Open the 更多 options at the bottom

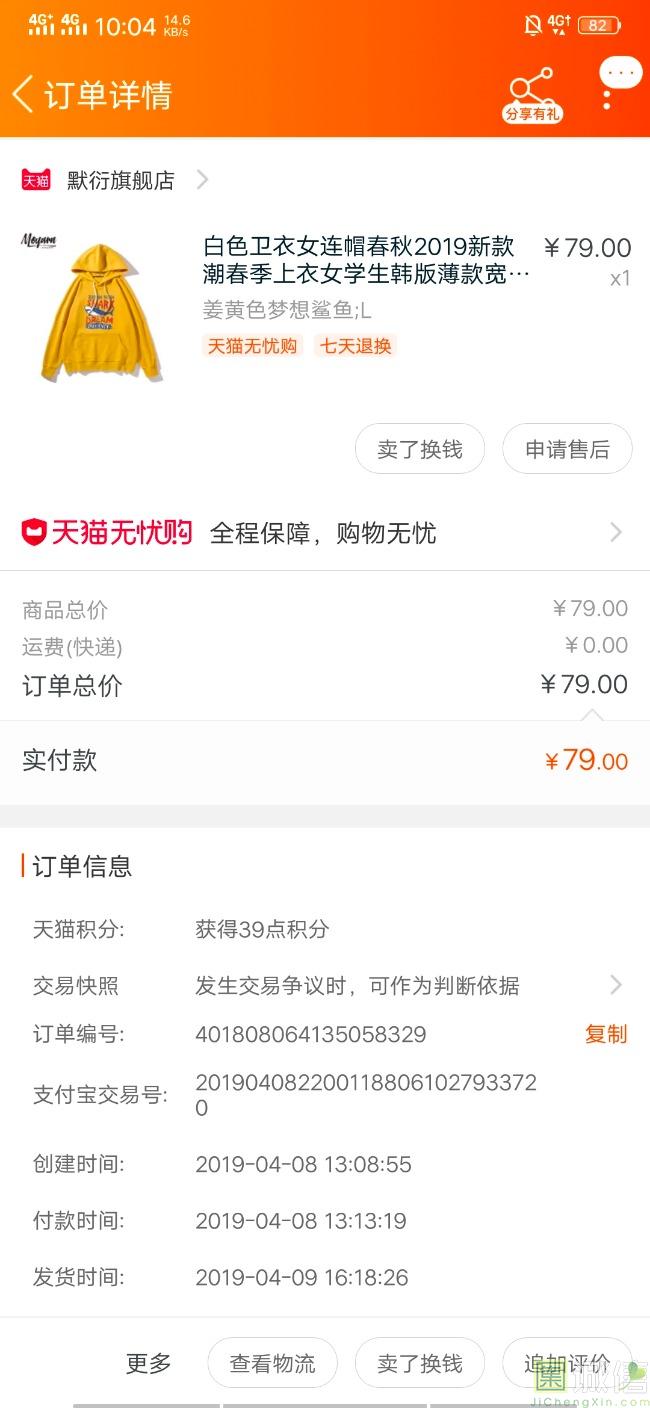[x=149, y=1363]
